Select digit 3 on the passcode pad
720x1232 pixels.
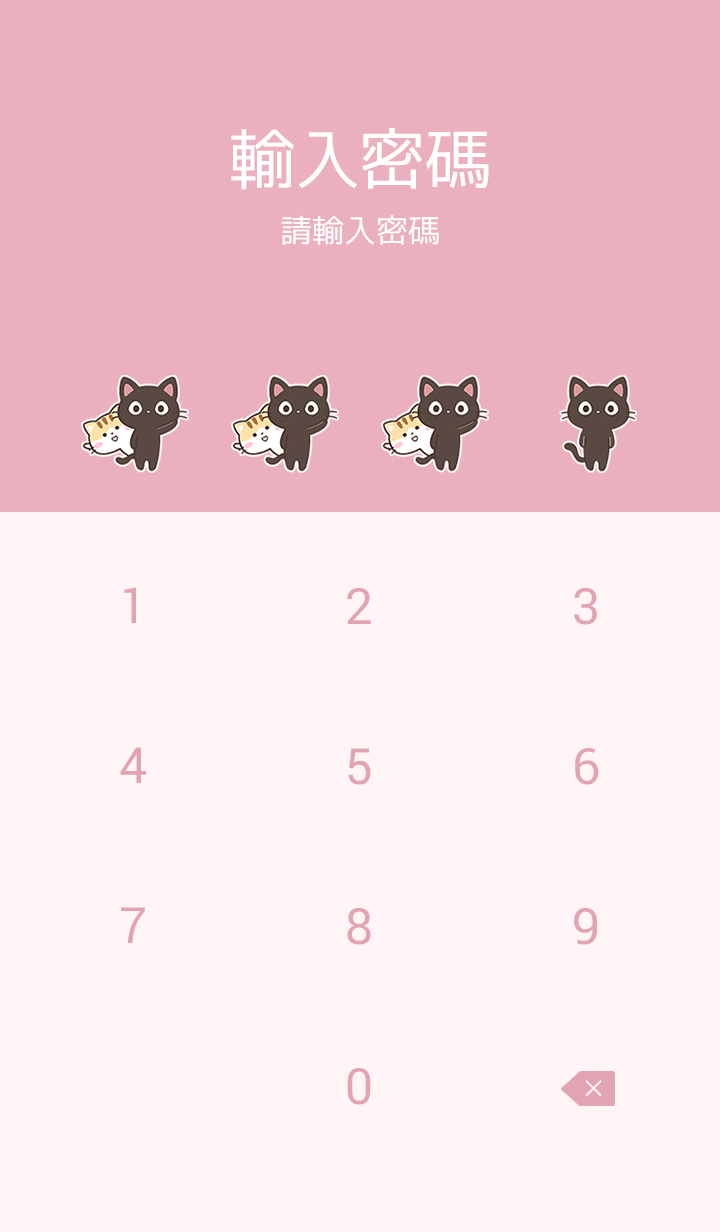click(586, 607)
